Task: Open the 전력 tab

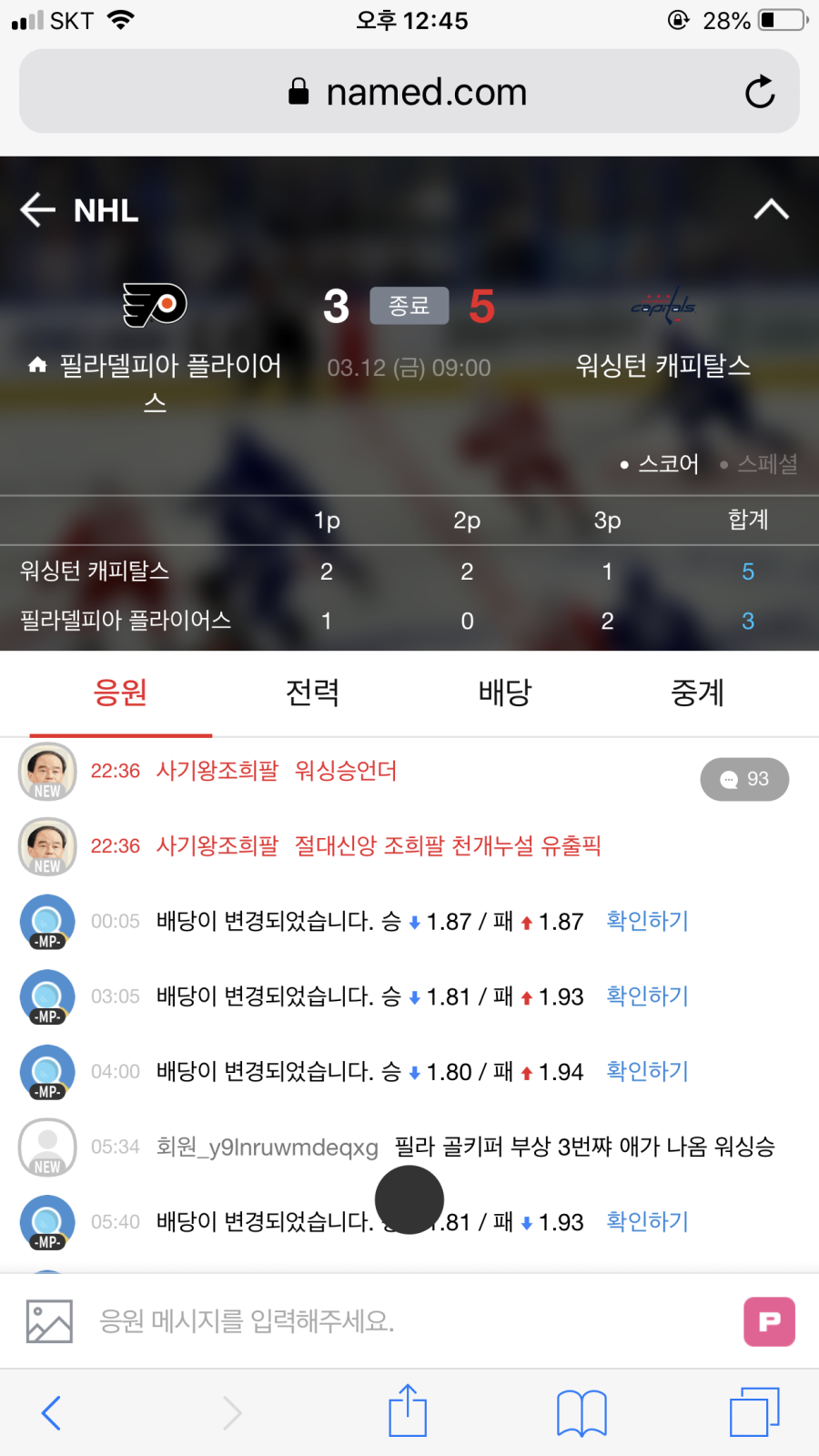Action: tap(312, 693)
